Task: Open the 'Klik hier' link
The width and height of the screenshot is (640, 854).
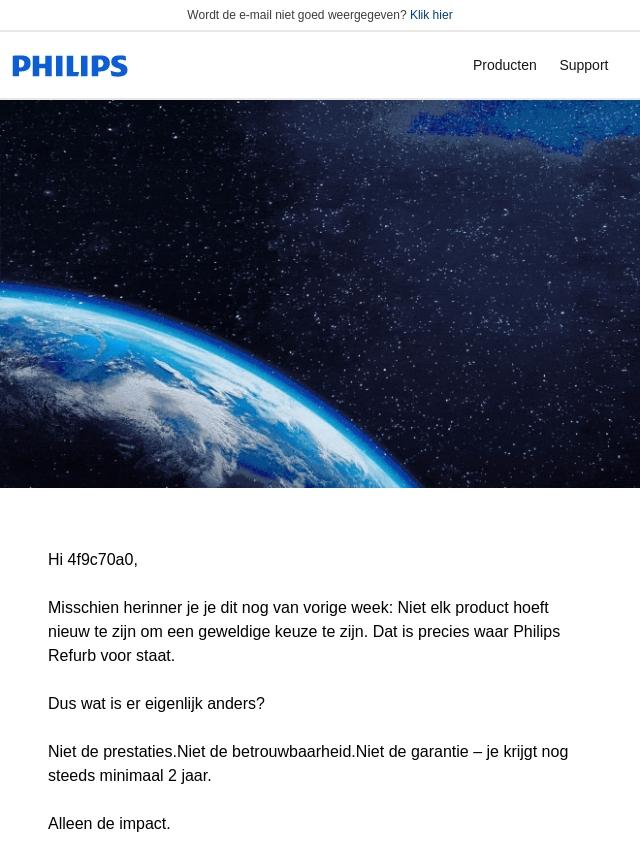Action: pos(431,15)
